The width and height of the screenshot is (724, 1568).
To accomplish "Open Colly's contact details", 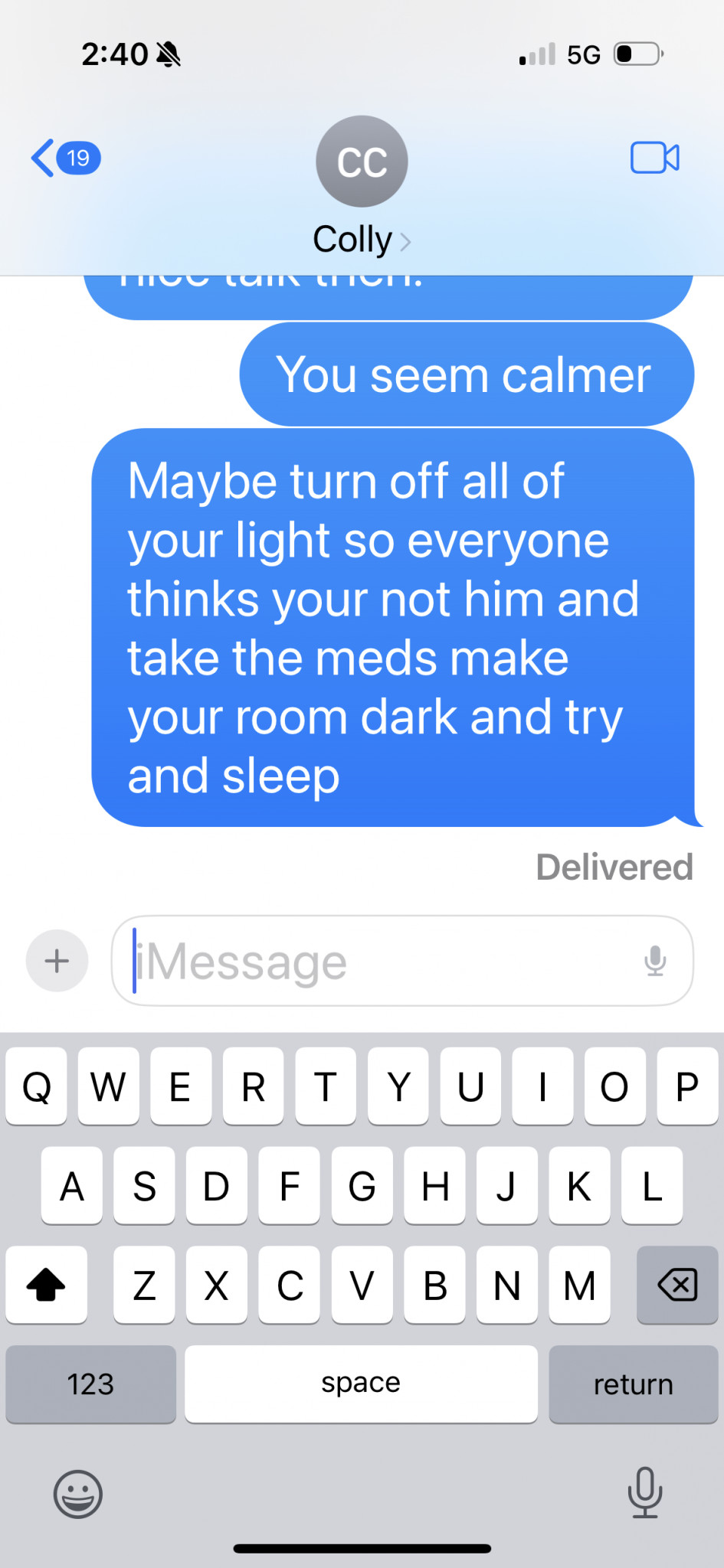I will 362,186.
